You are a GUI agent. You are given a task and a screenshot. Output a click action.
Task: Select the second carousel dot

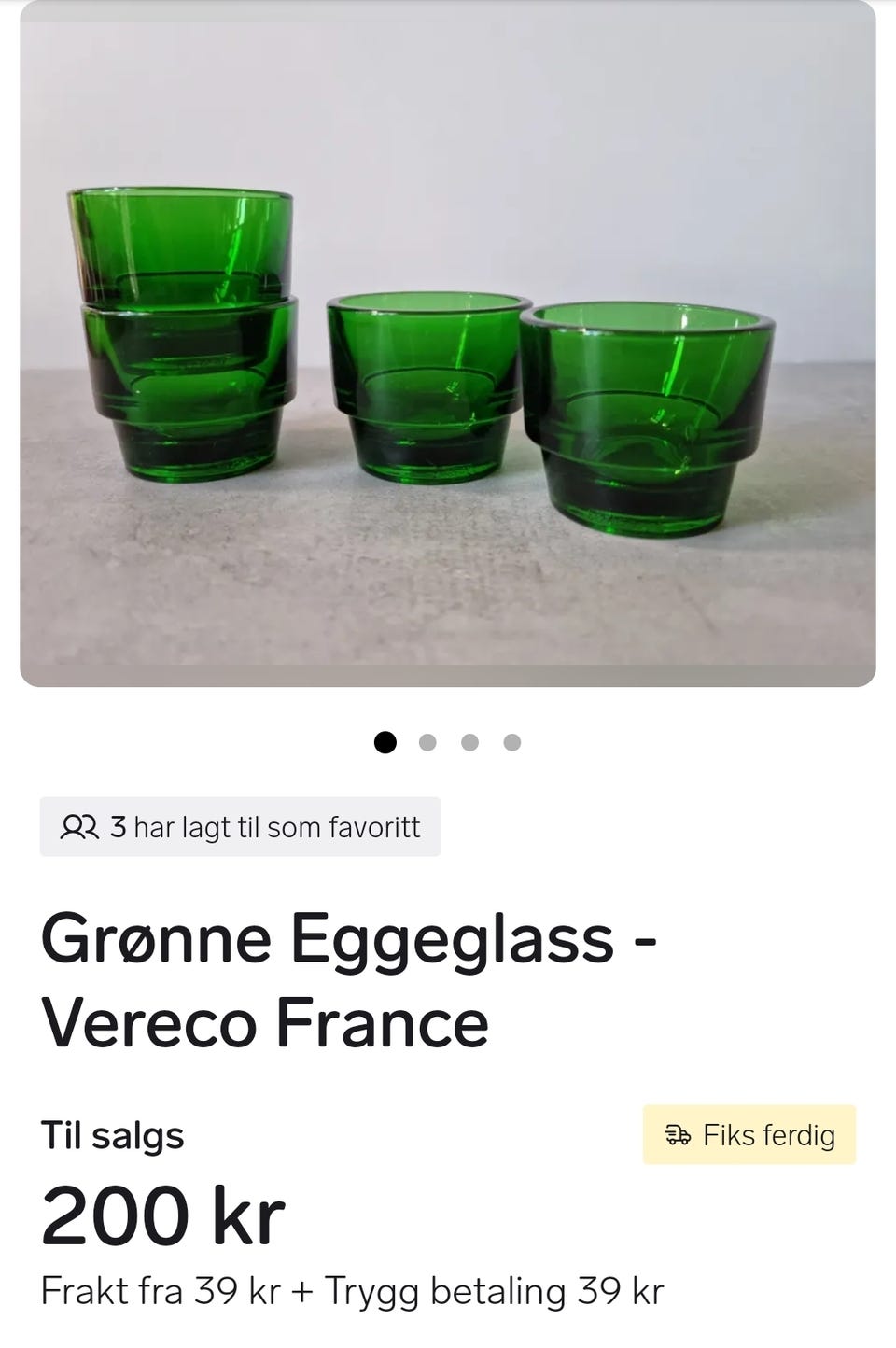[x=427, y=742]
